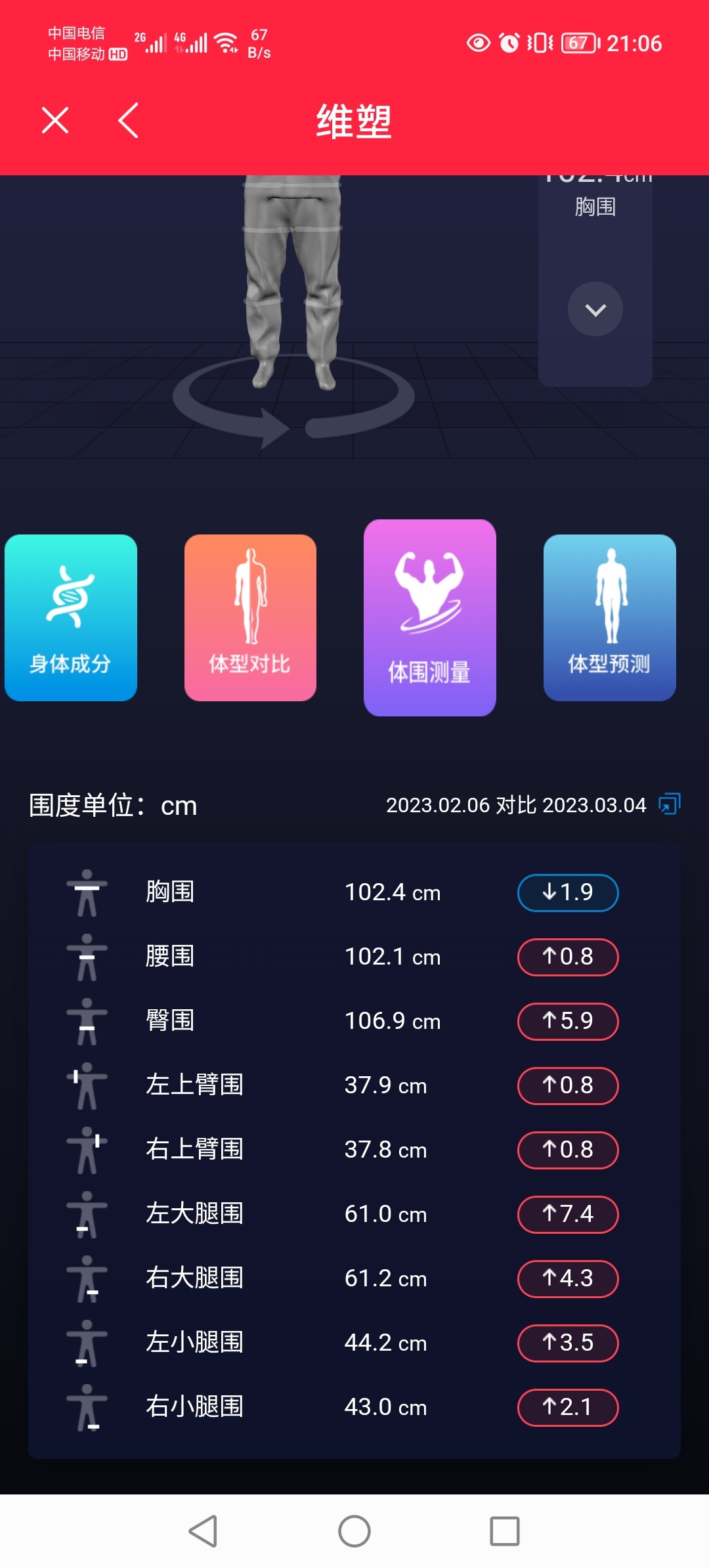
Task: Open recent apps from the navigation bar
Action: pos(505,1531)
